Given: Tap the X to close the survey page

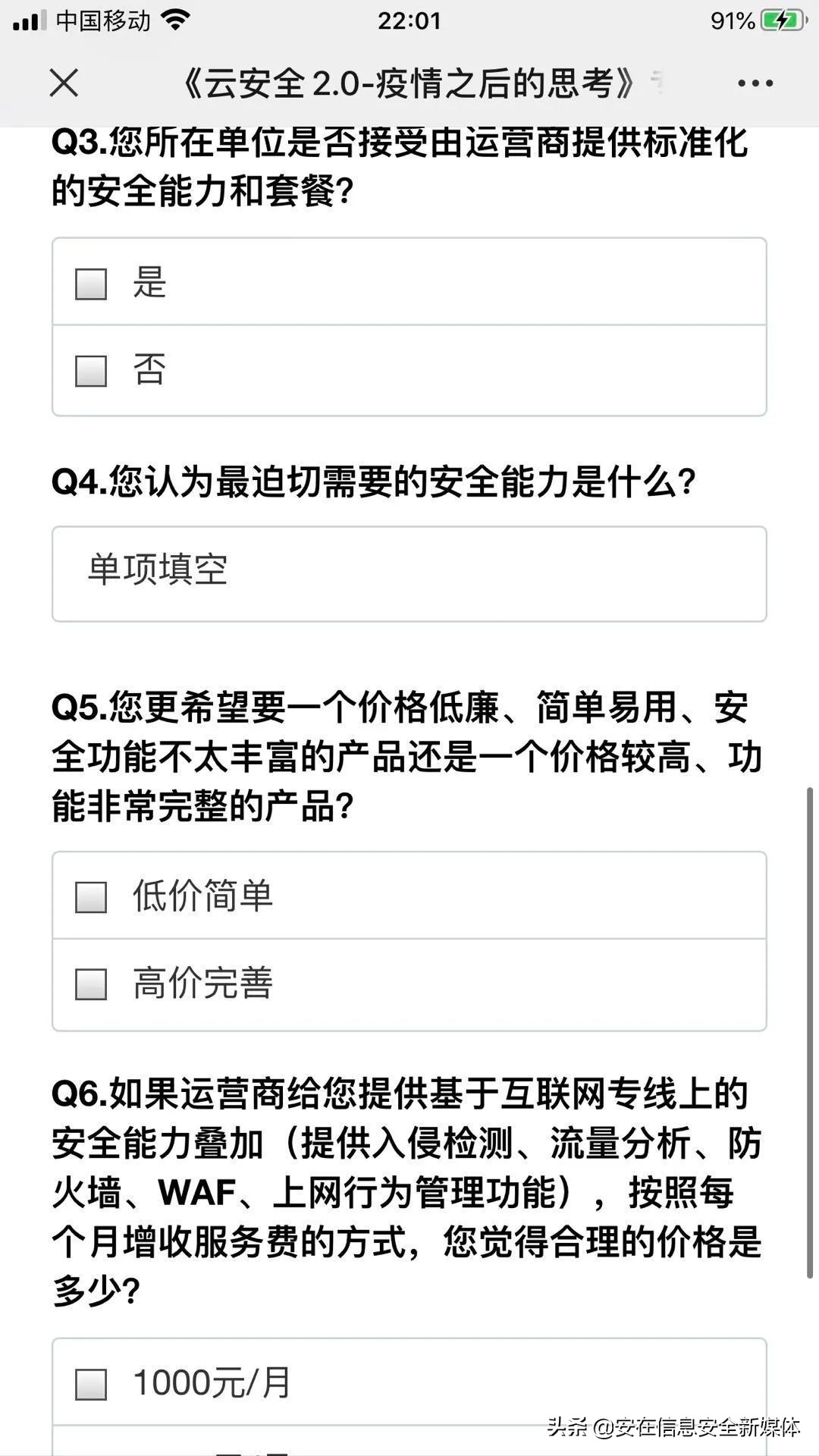Looking at the screenshot, I should click(x=65, y=85).
